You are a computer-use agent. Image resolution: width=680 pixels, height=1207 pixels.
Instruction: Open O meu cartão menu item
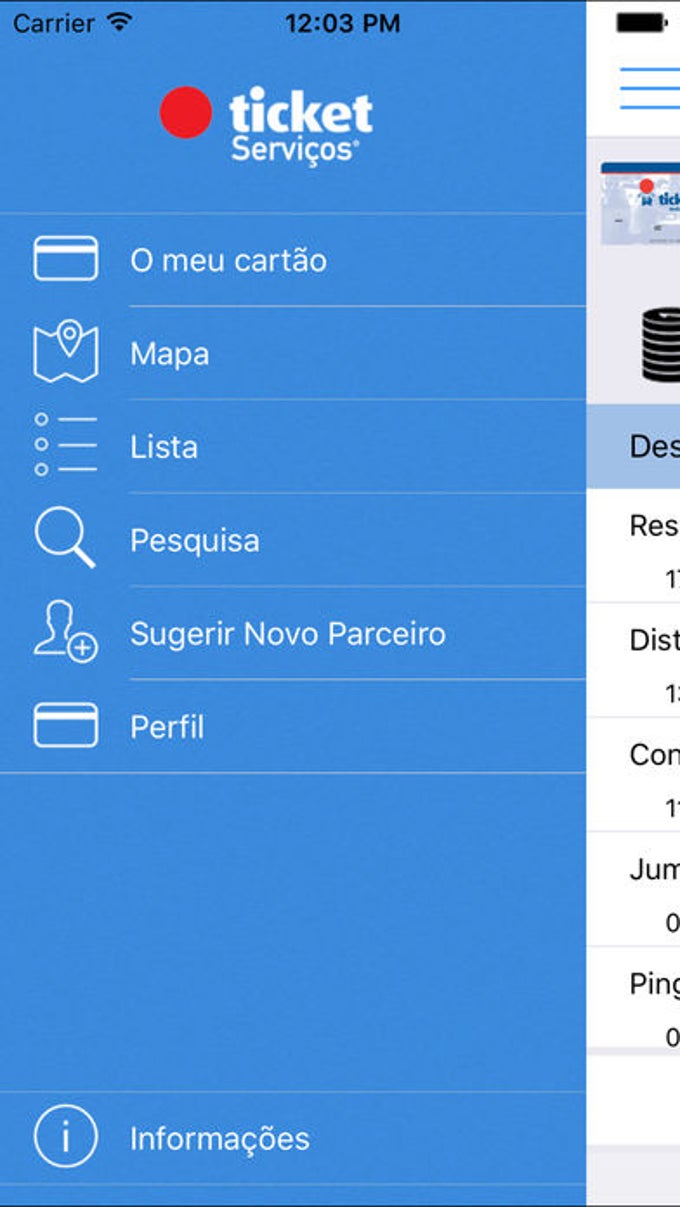pyautogui.click(x=228, y=260)
